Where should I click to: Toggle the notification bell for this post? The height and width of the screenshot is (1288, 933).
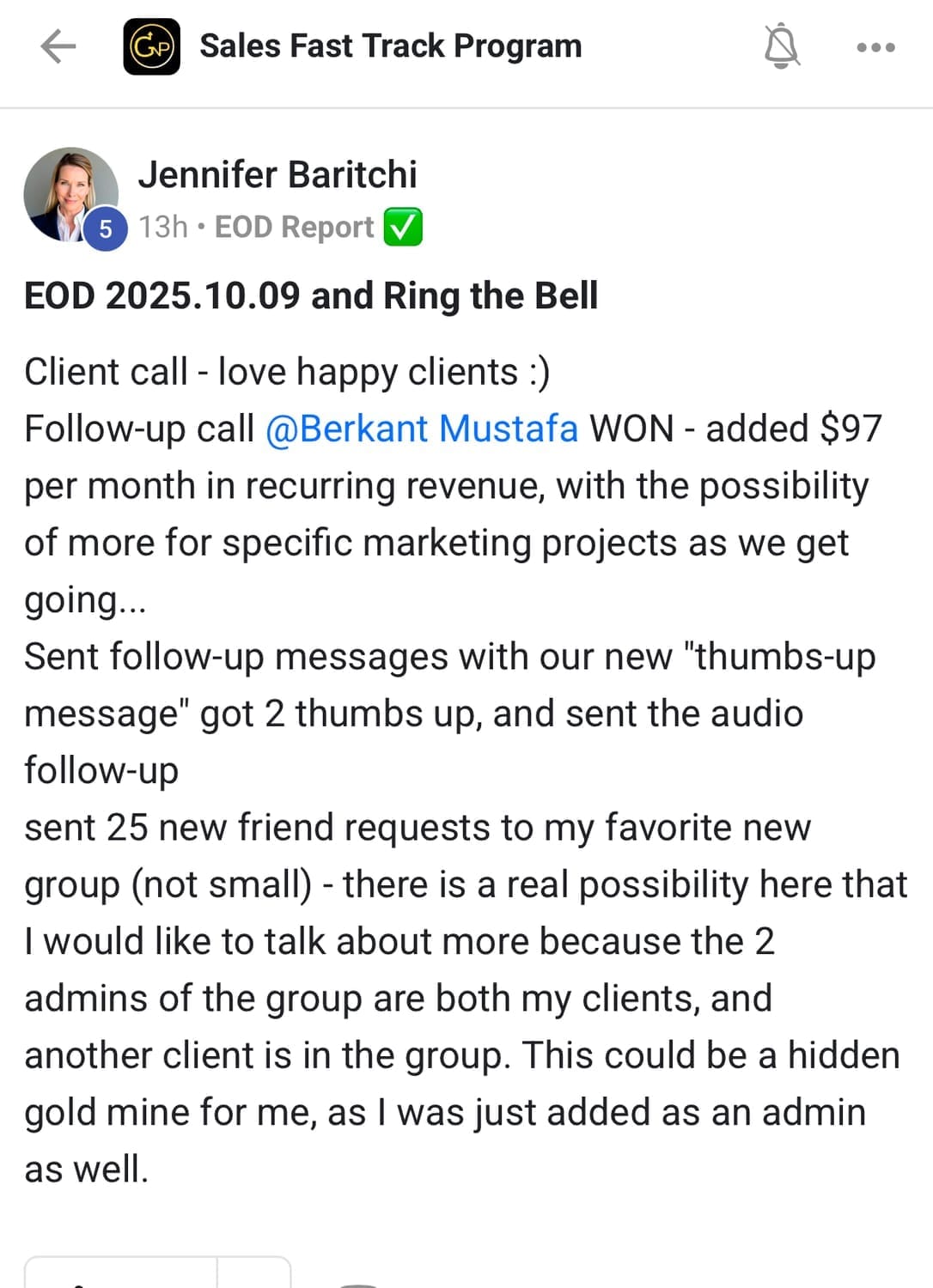pos(781,46)
